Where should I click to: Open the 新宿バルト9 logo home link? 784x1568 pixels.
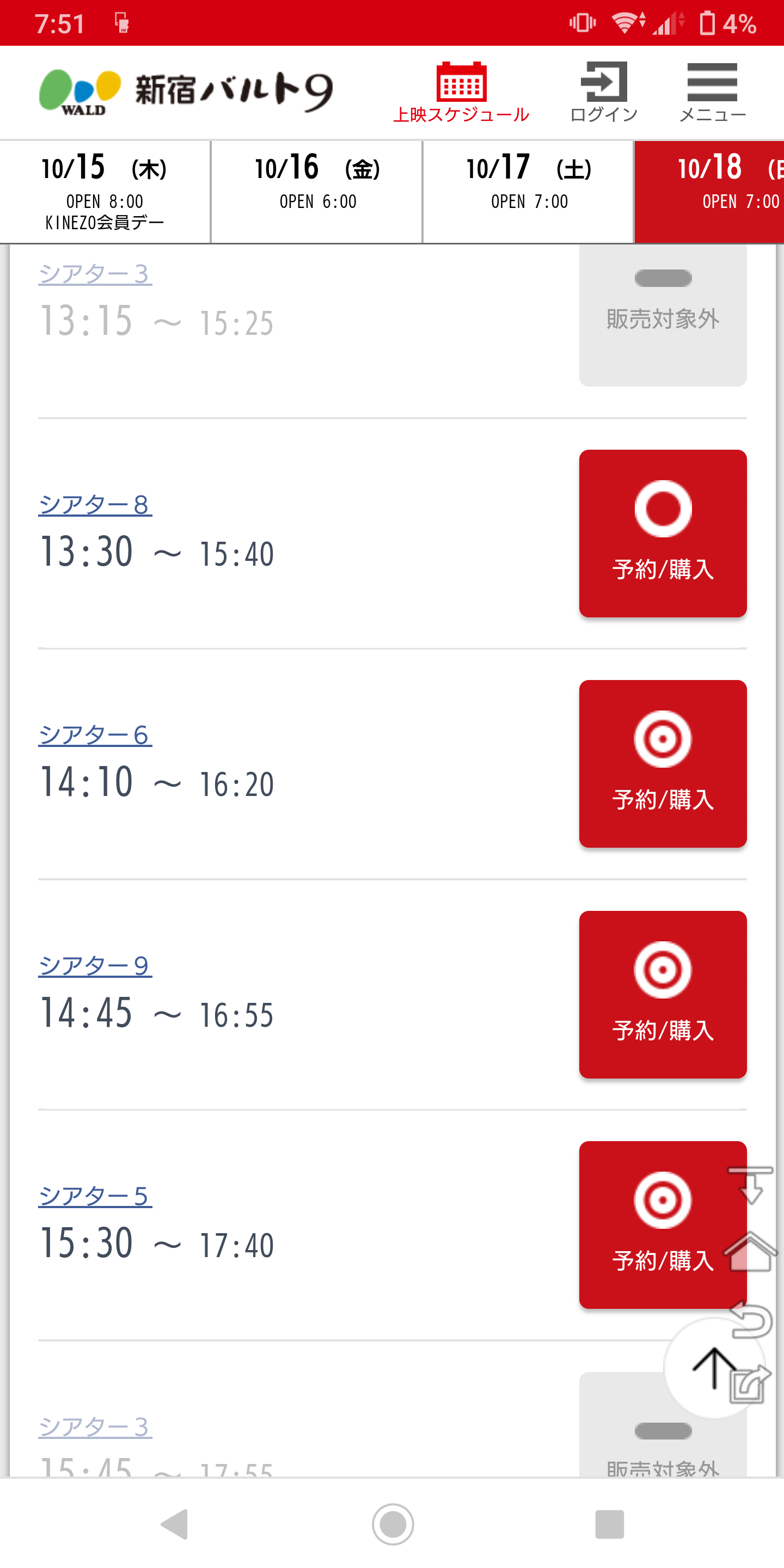coord(186,91)
